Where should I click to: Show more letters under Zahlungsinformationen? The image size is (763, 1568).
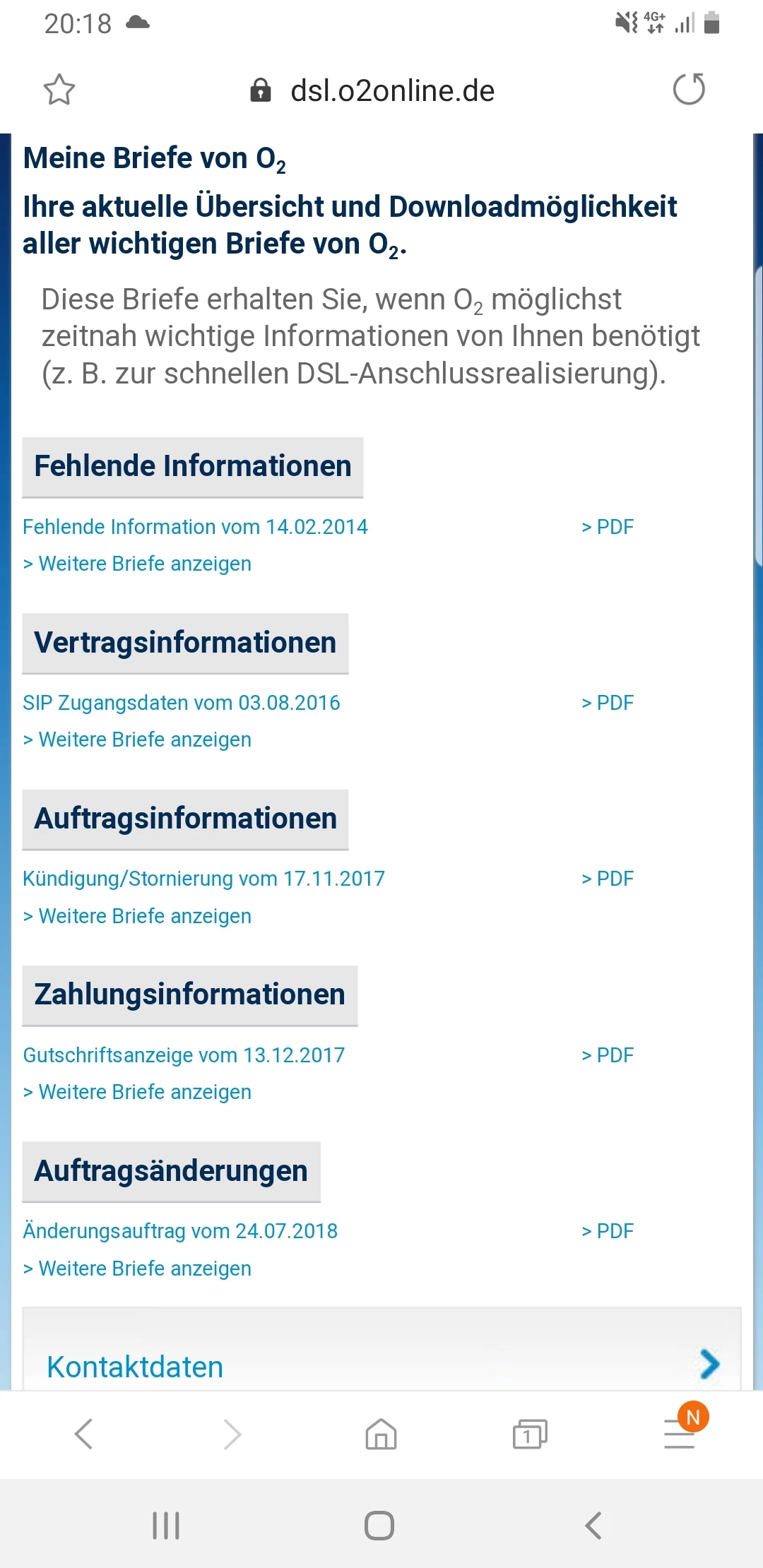click(137, 1092)
